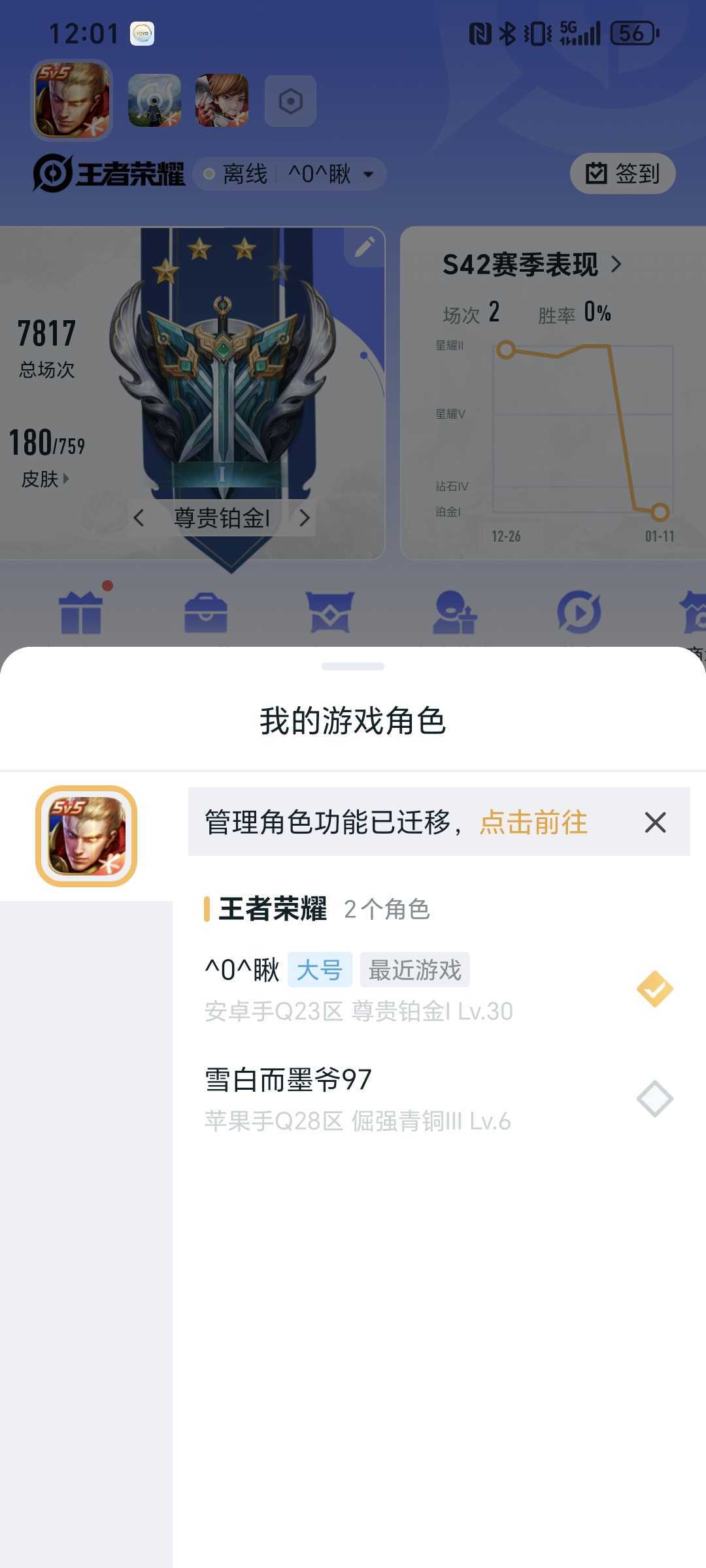Show next rank after 尊贵铂金I

pos(304,518)
